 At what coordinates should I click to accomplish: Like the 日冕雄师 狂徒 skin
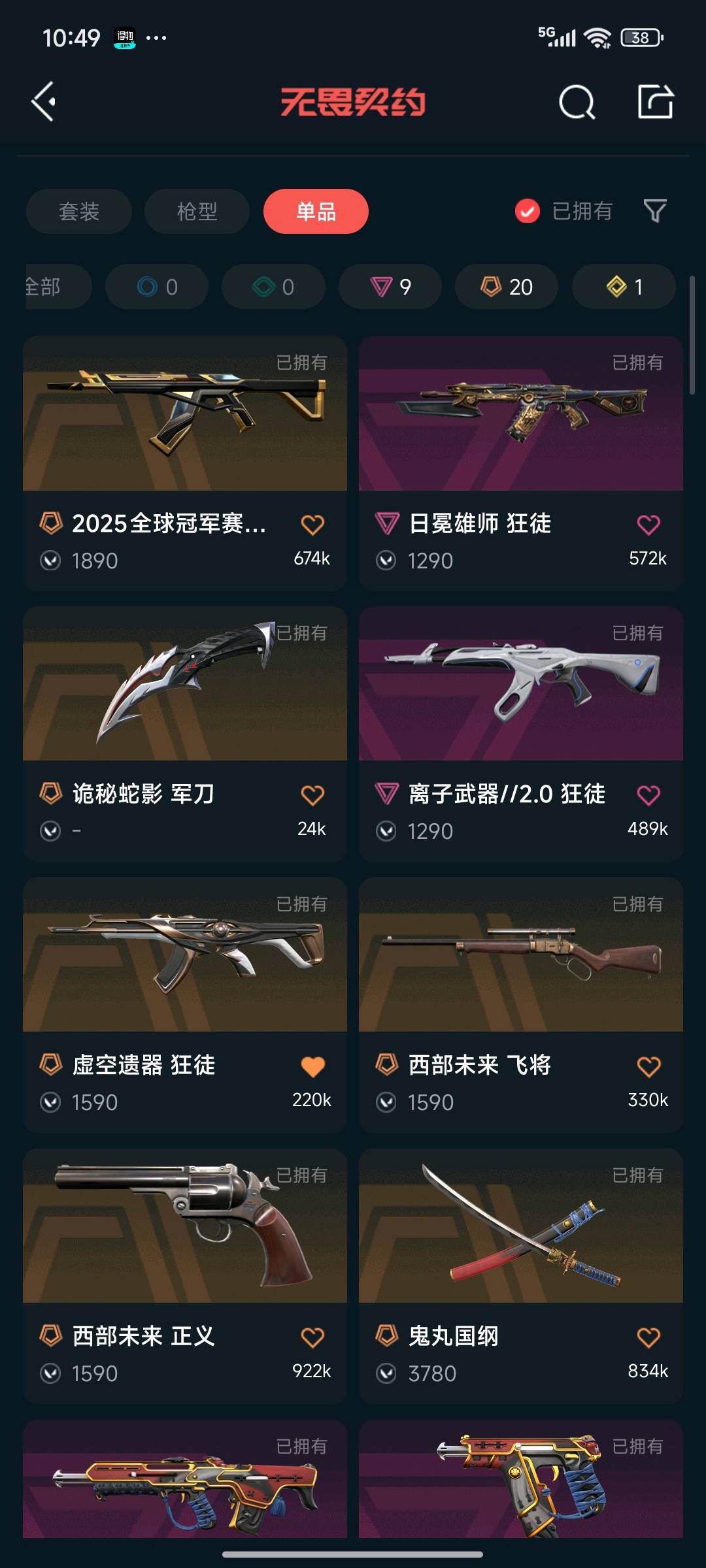[x=648, y=524]
